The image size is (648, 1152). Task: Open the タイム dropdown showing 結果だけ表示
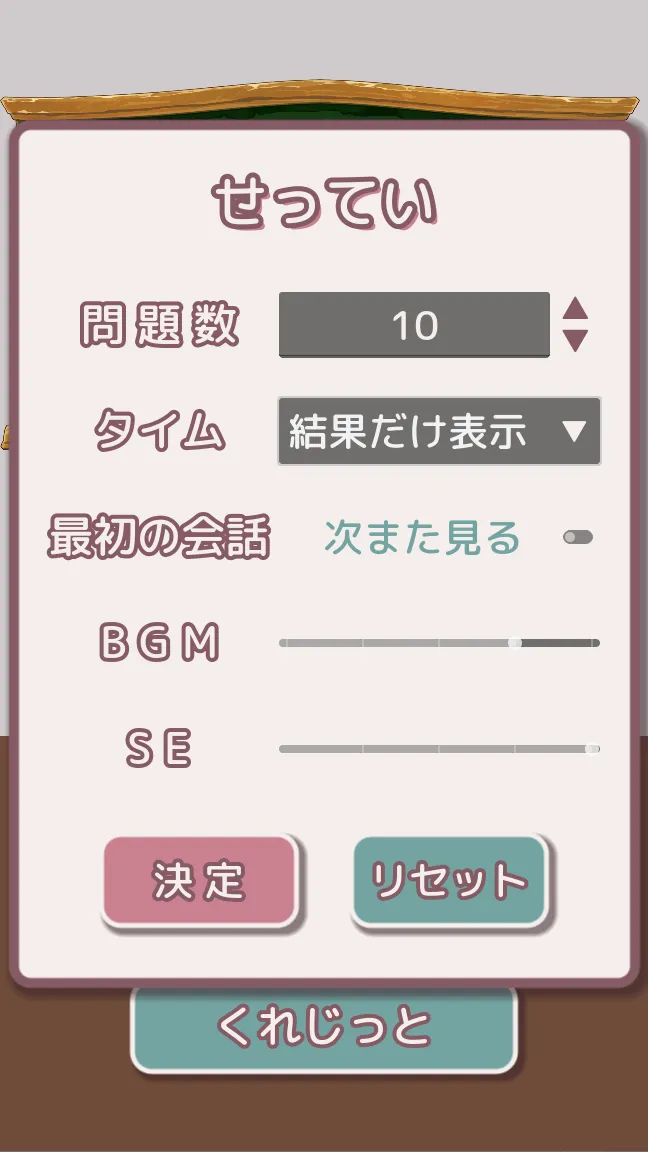point(439,431)
